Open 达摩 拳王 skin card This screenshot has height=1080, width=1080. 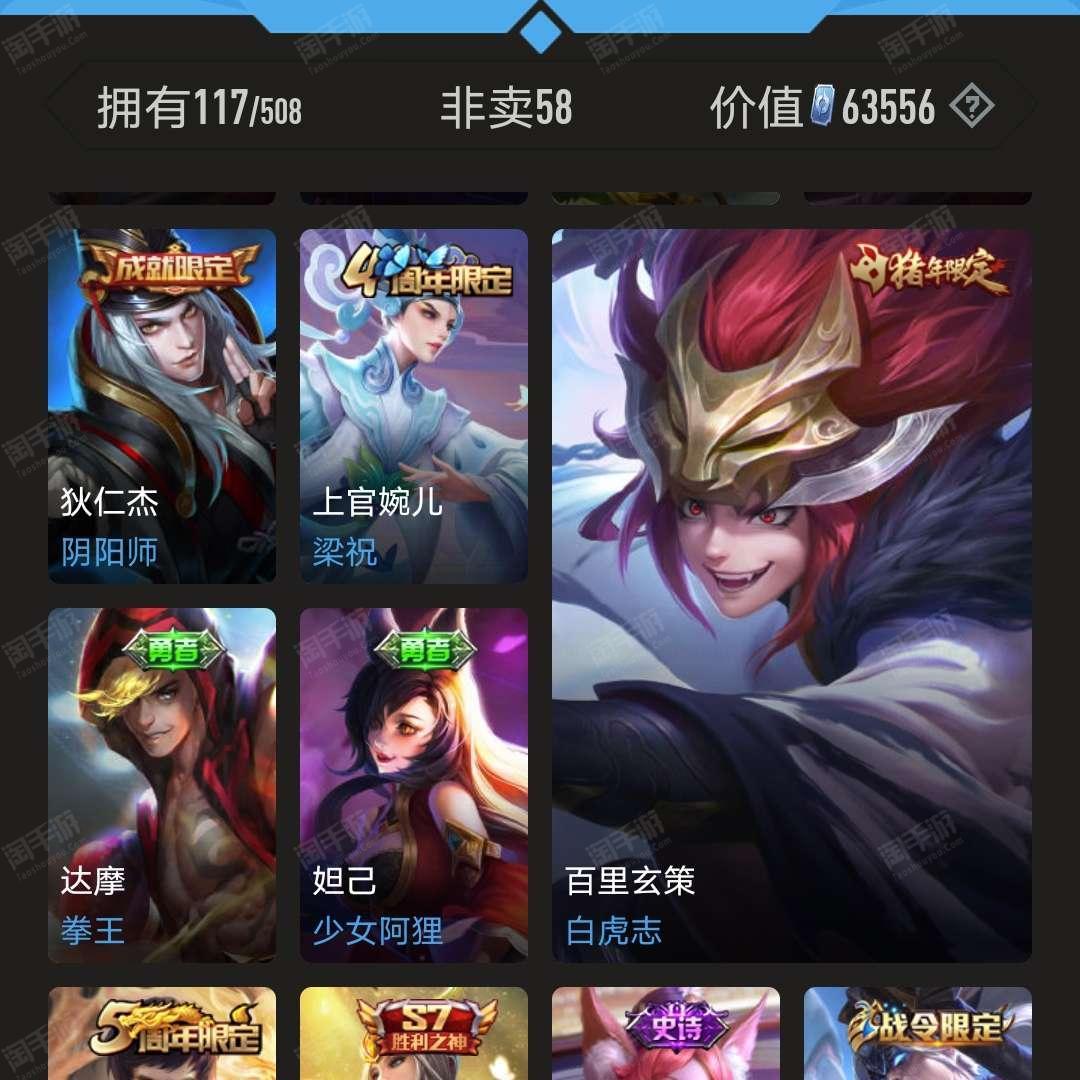tap(162, 785)
